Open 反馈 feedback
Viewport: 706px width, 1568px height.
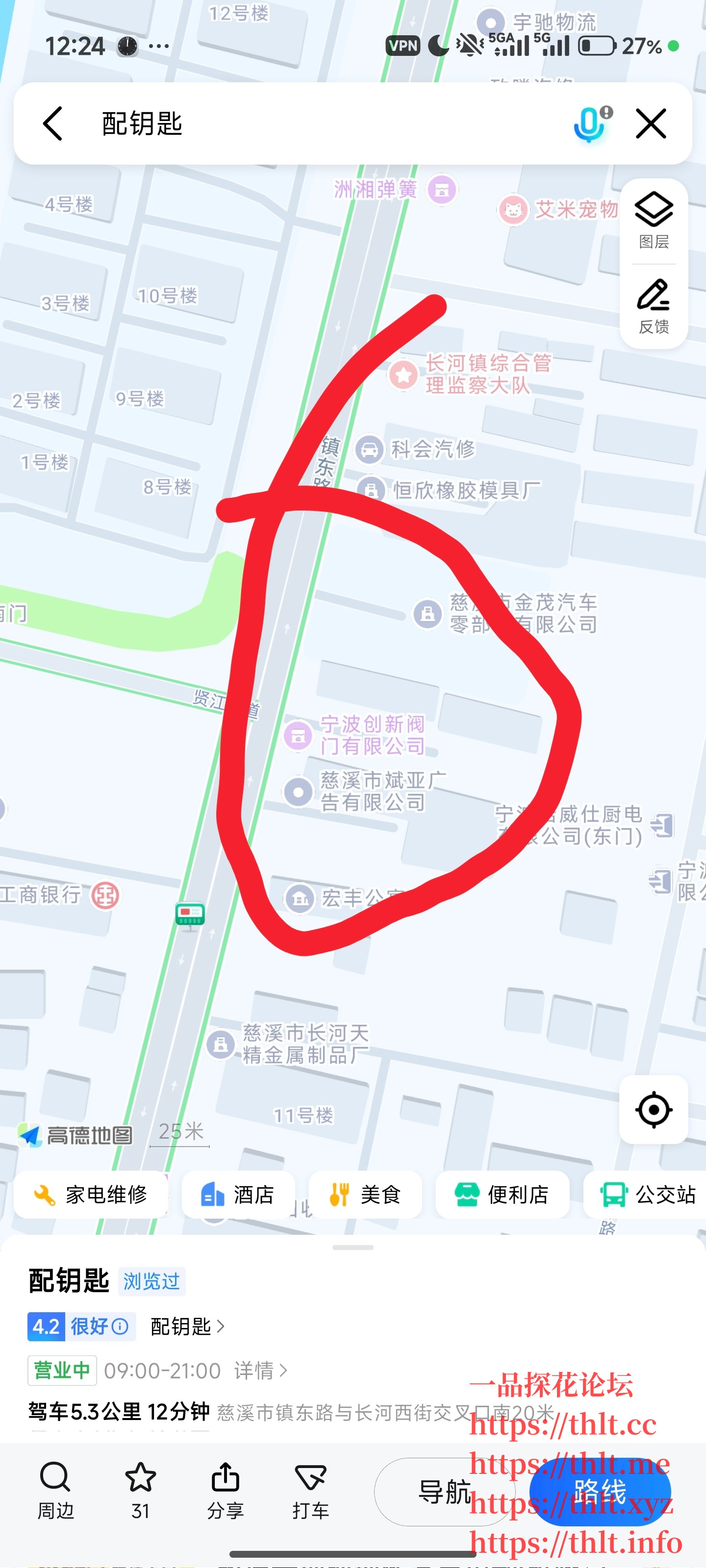(x=654, y=306)
